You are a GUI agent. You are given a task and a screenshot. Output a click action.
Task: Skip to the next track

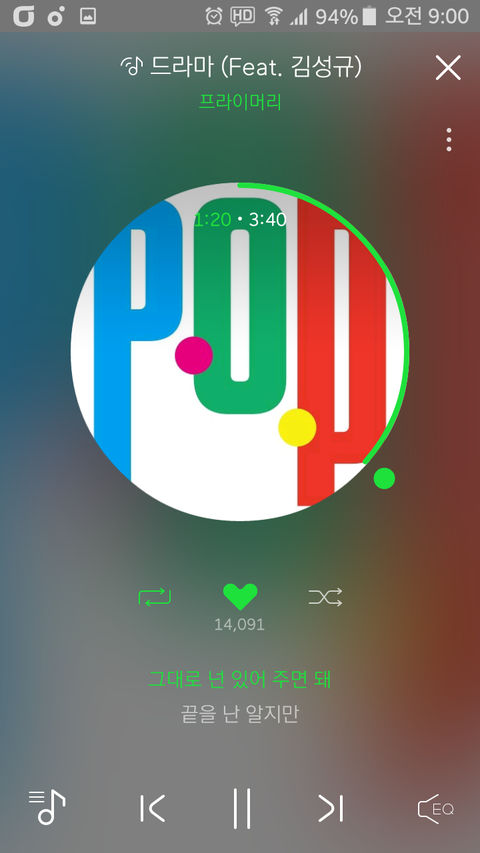point(331,808)
